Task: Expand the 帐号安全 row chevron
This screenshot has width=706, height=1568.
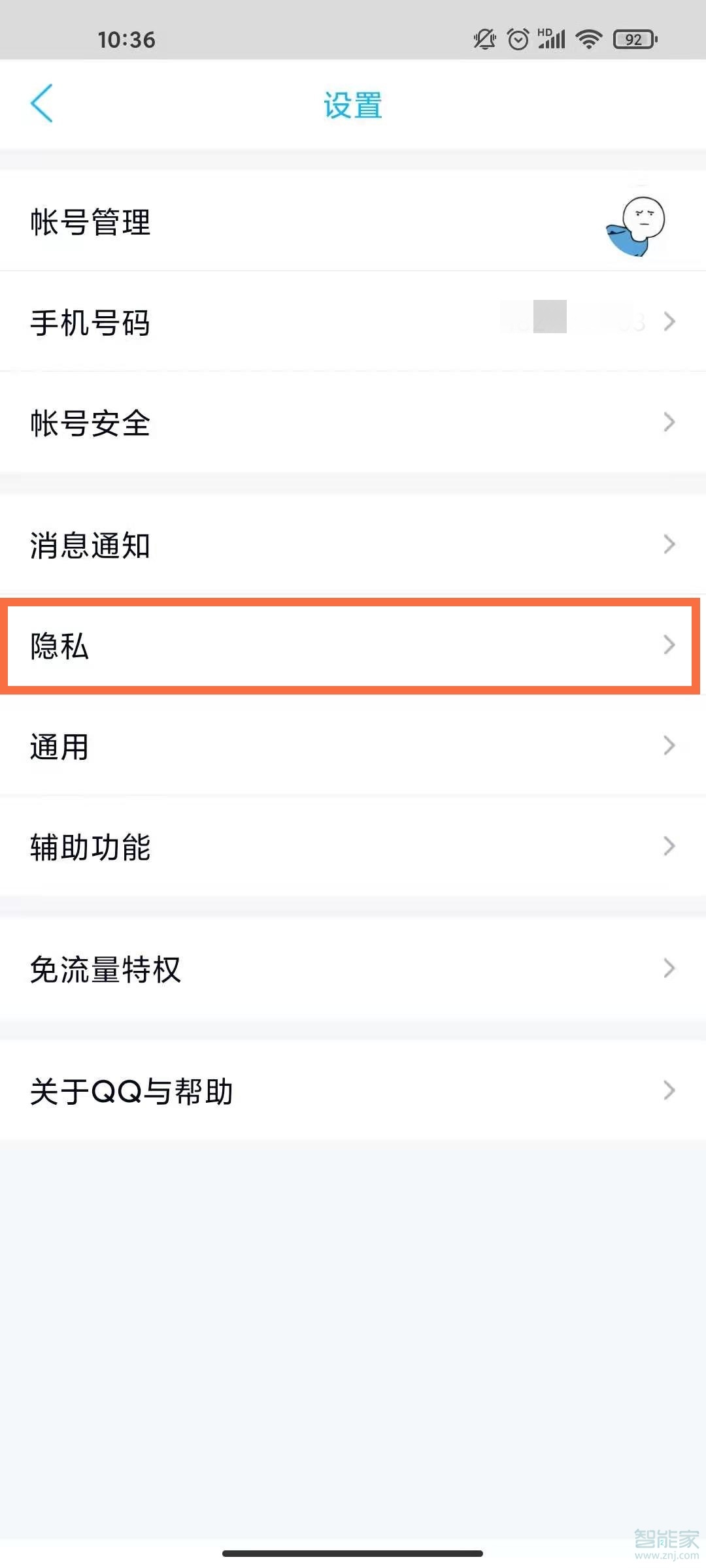Action: pos(670,421)
